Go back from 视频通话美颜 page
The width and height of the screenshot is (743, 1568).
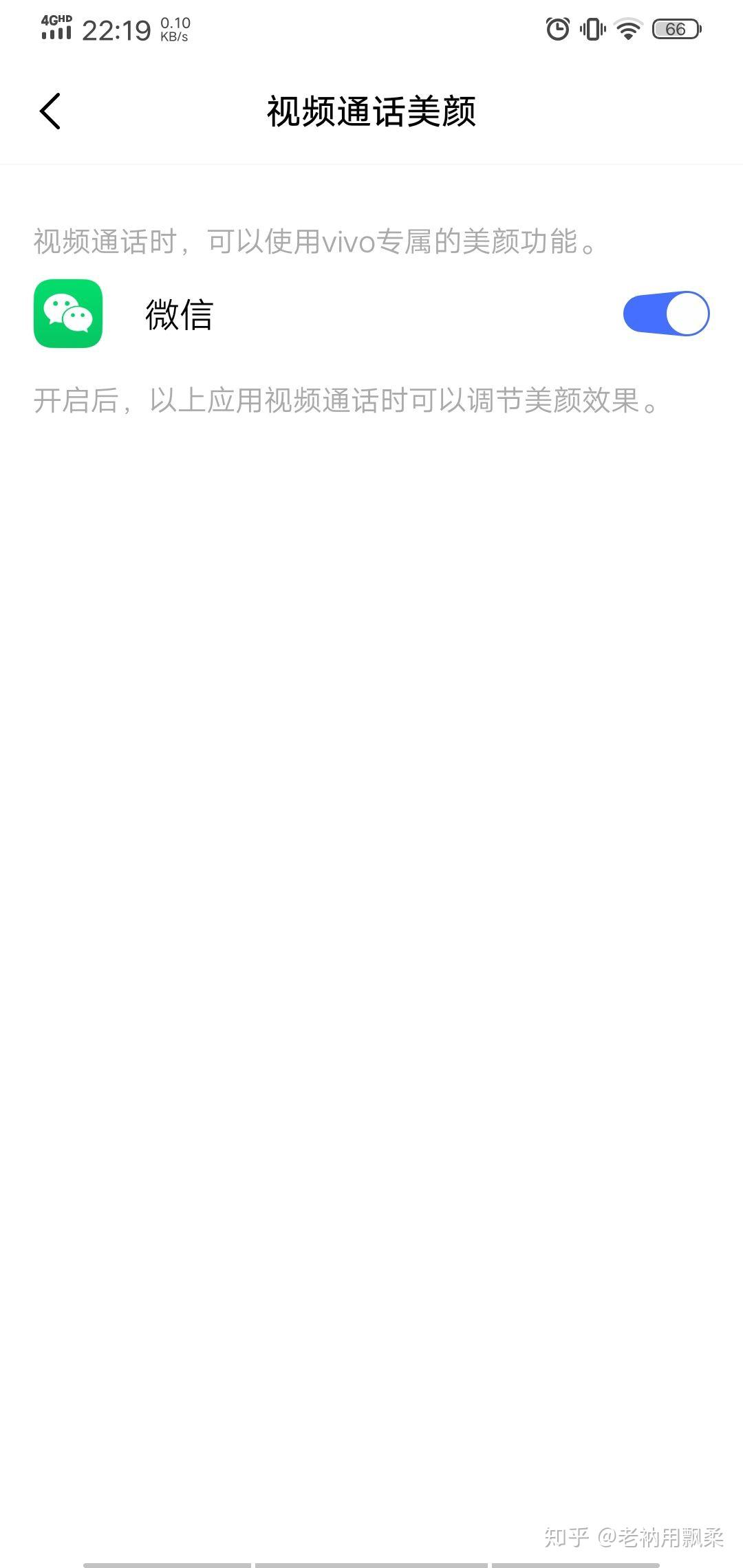[x=50, y=111]
